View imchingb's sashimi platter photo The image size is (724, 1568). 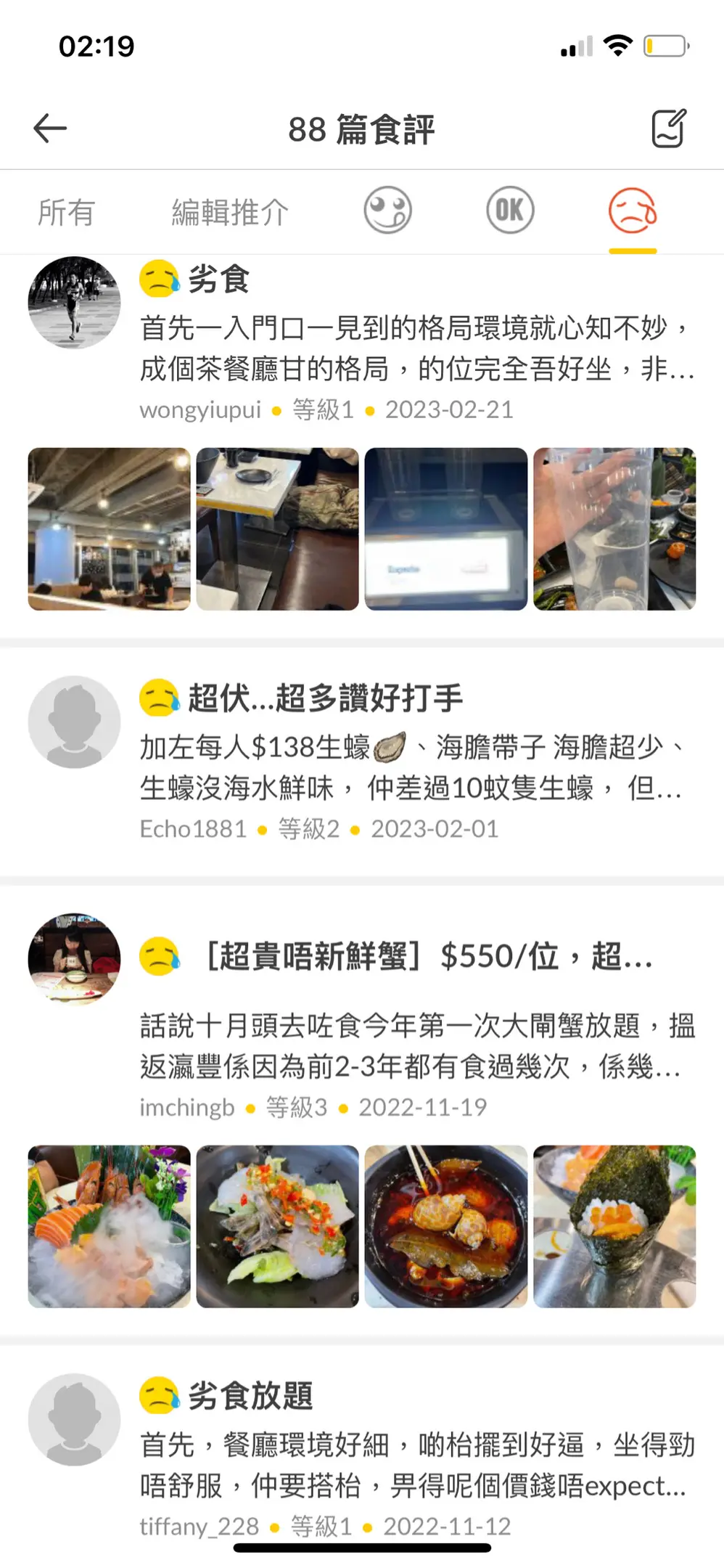(x=110, y=1227)
